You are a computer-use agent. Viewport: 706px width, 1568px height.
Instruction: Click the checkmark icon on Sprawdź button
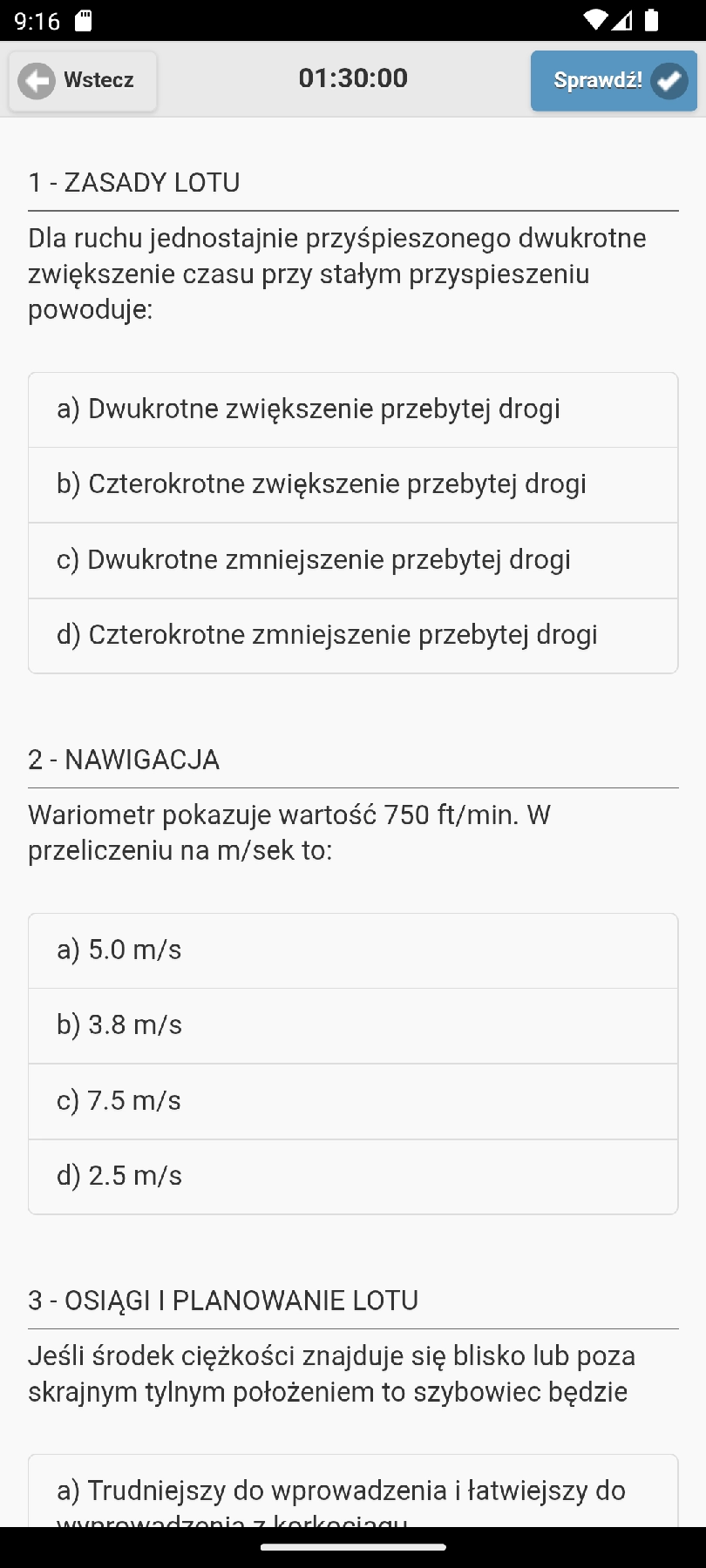pos(668,80)
